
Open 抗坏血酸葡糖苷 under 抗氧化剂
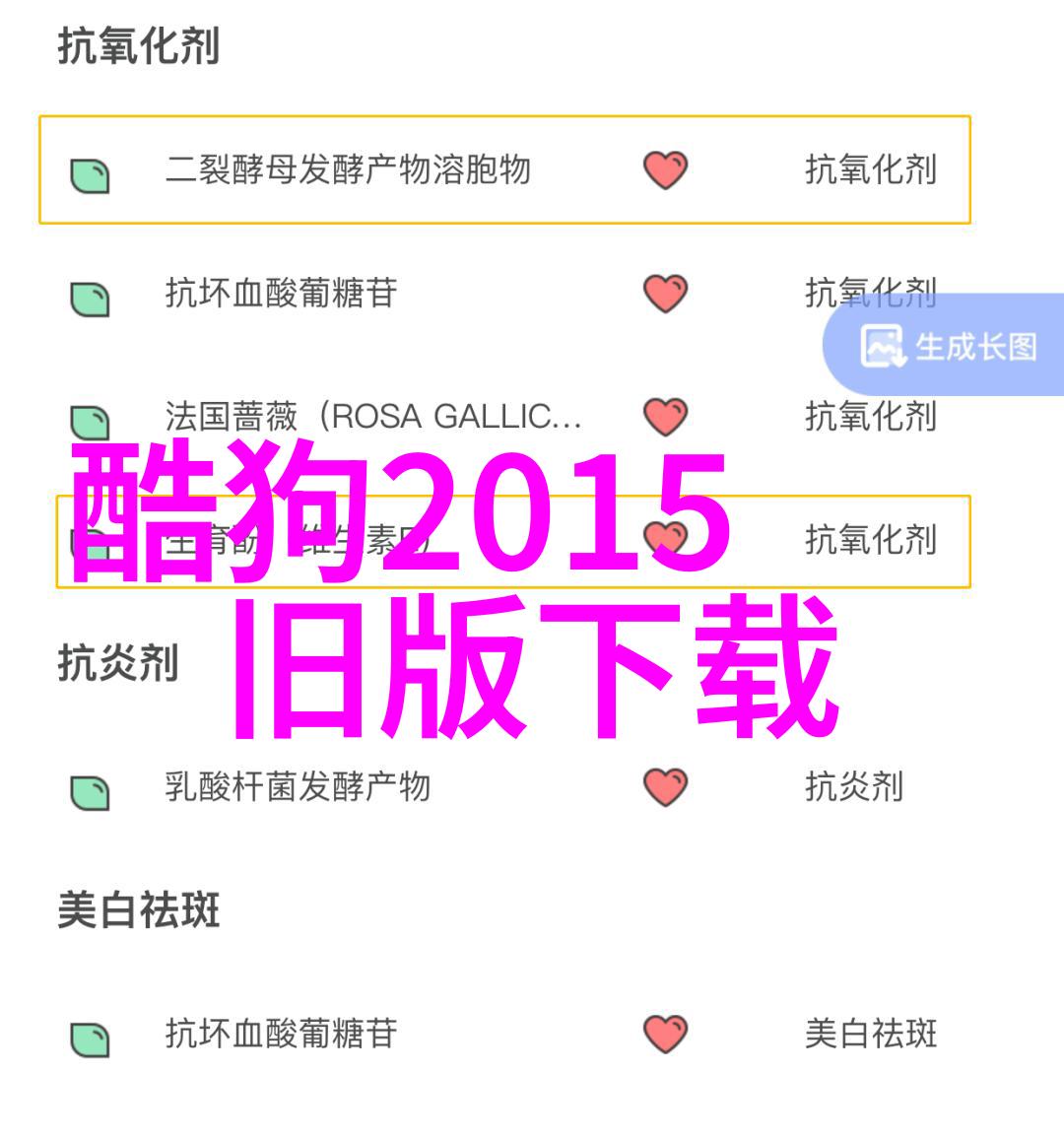[x=281, y=294]
